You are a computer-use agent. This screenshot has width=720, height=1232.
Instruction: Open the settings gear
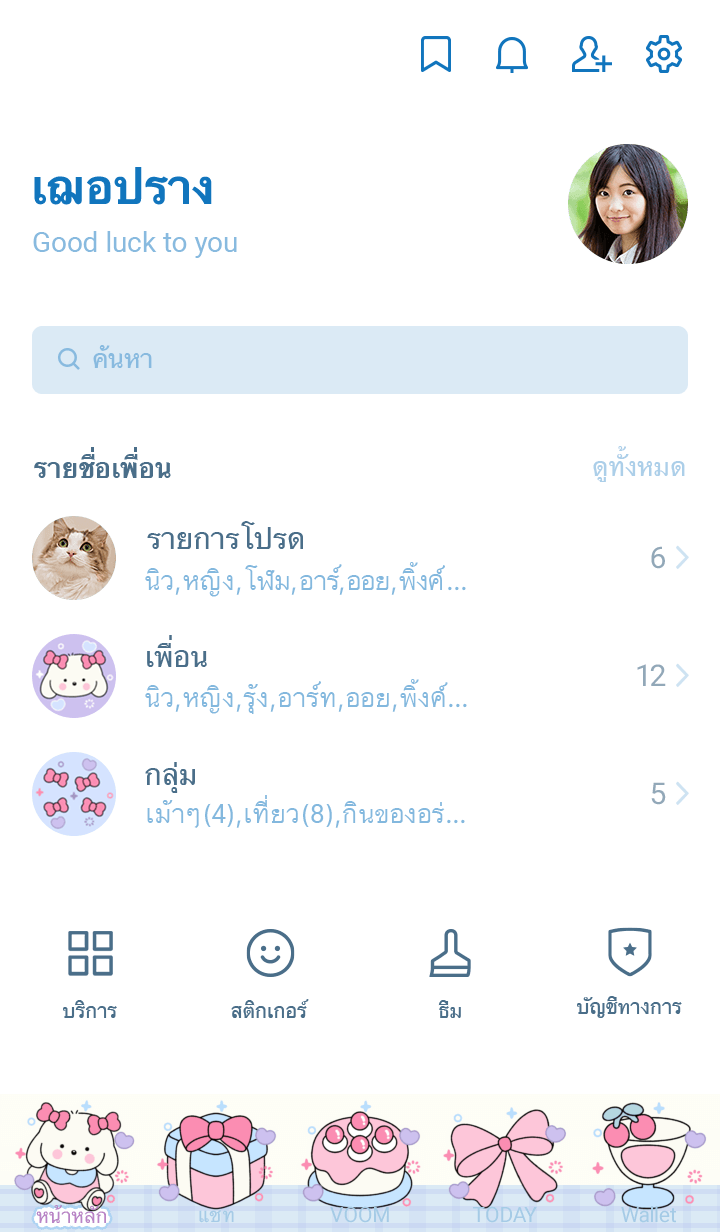(x=663, y=54)
